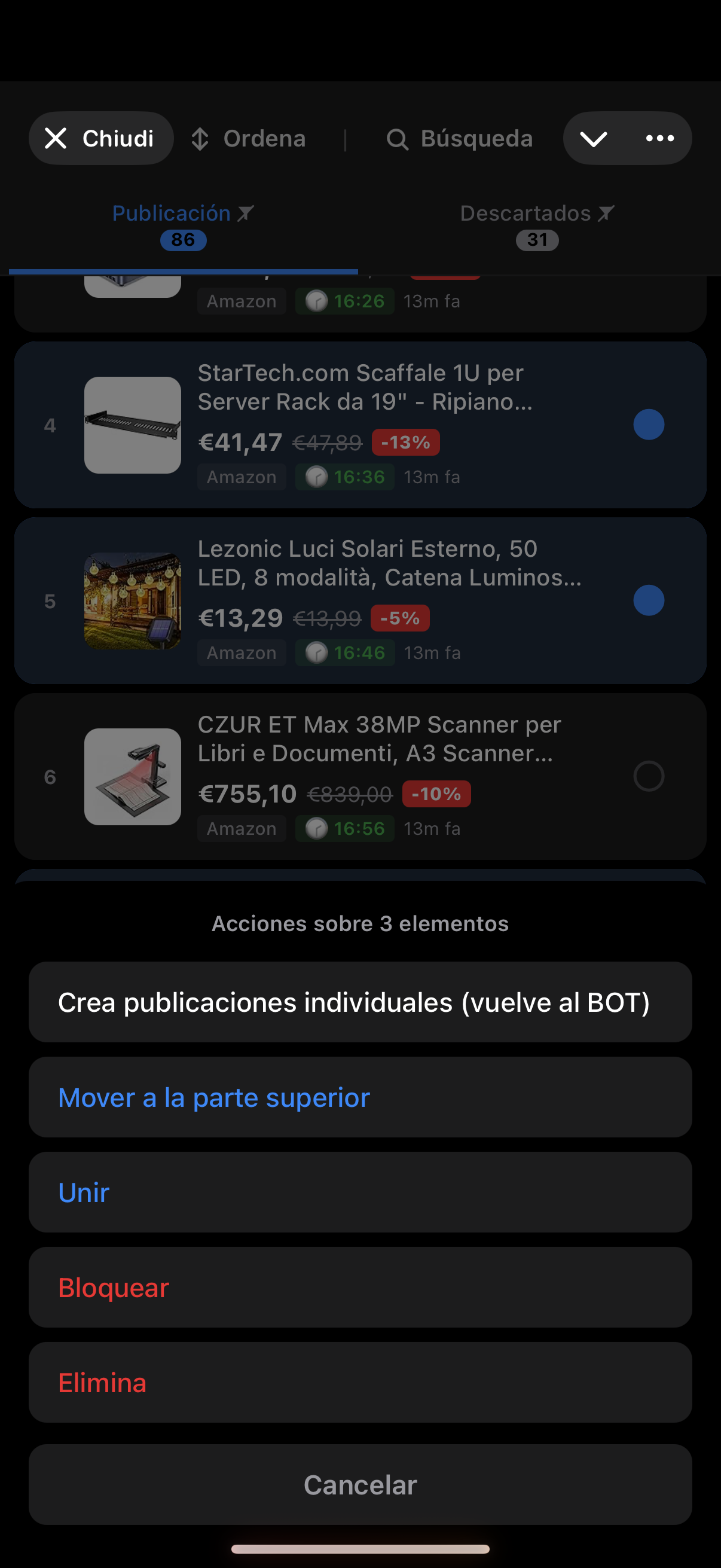721x1568 pixels.
Task: Dismiss the sheet with Cancelar
Action: click(360, 1484)
